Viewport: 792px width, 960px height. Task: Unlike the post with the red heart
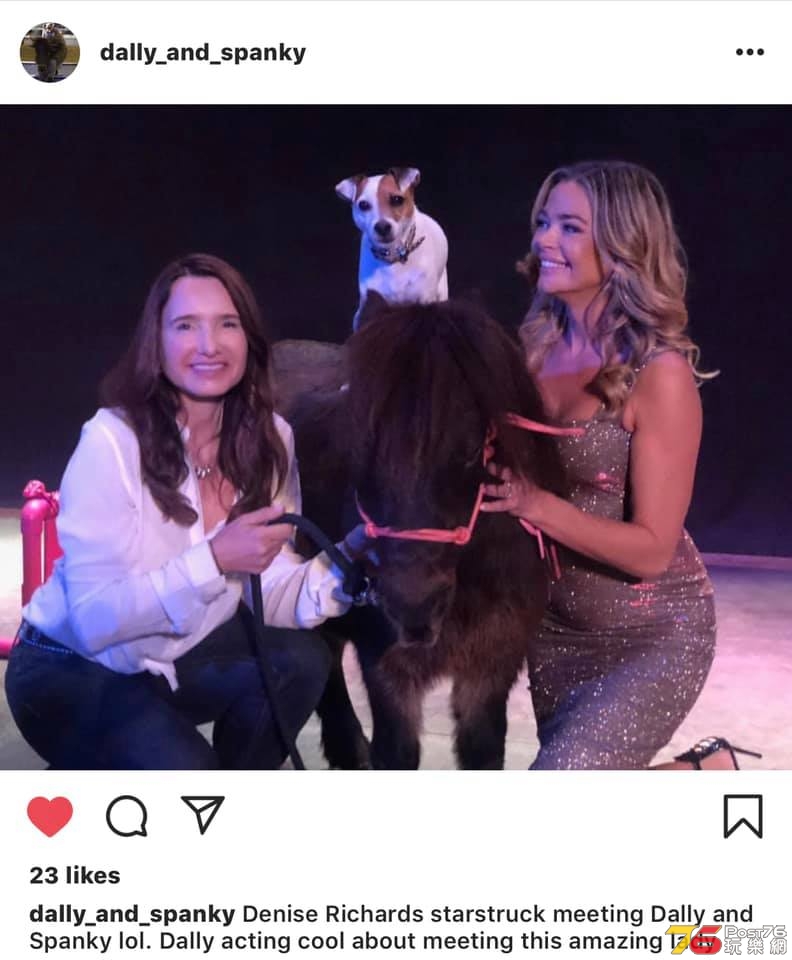(x=50, y=816)
